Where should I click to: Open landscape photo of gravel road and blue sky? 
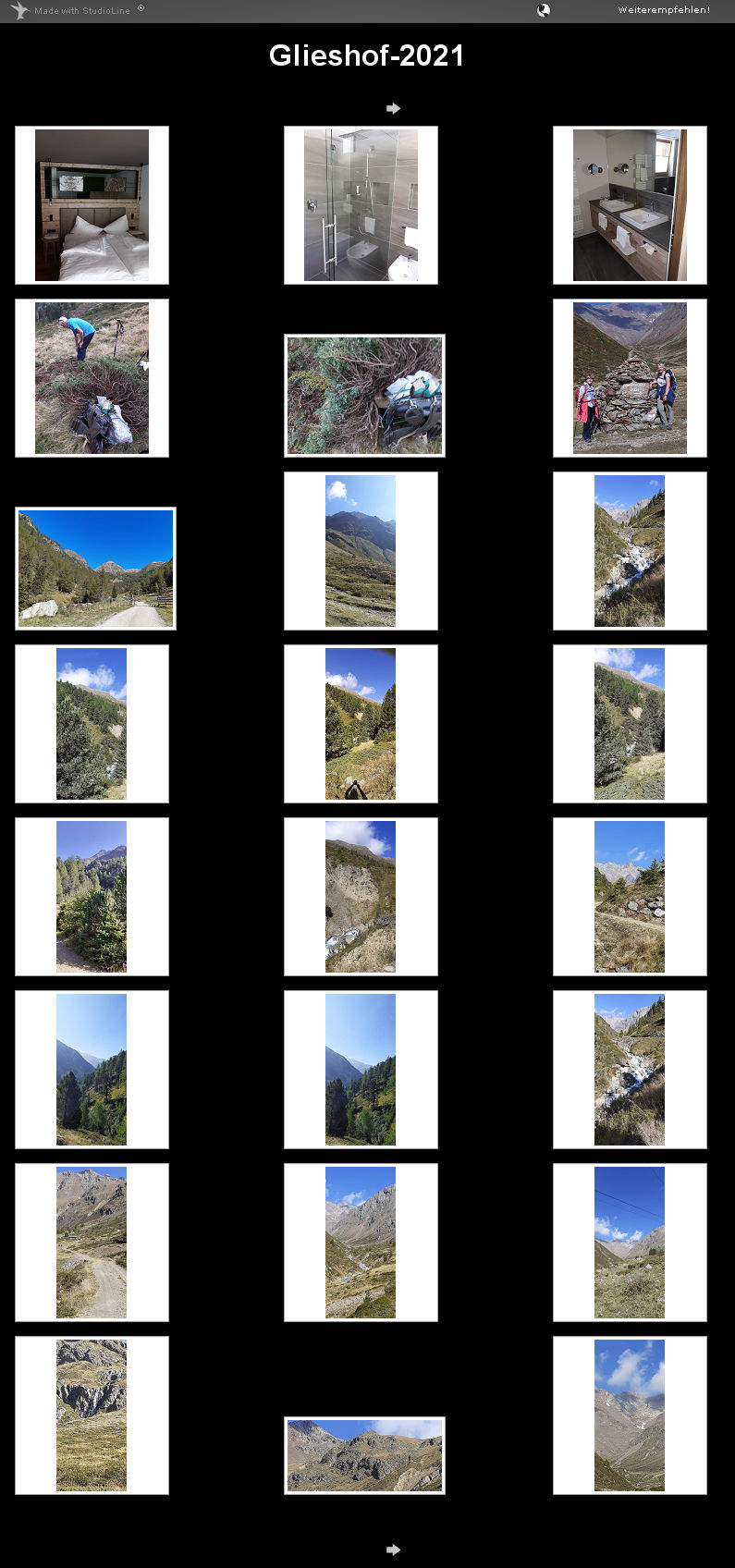tap(95, 569)
